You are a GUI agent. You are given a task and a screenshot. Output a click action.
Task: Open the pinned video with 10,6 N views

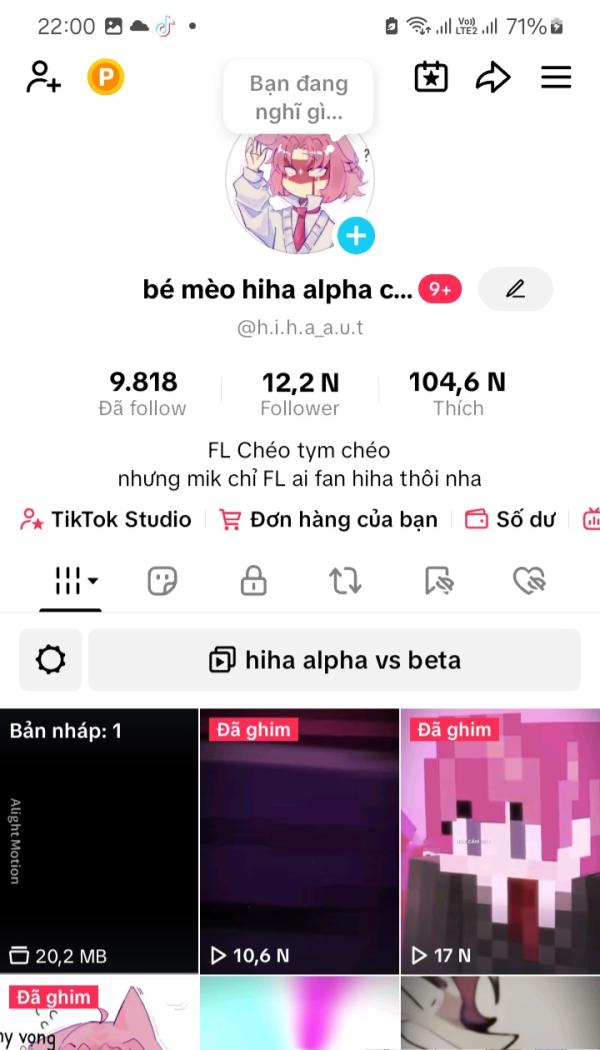tap(299, 840)
